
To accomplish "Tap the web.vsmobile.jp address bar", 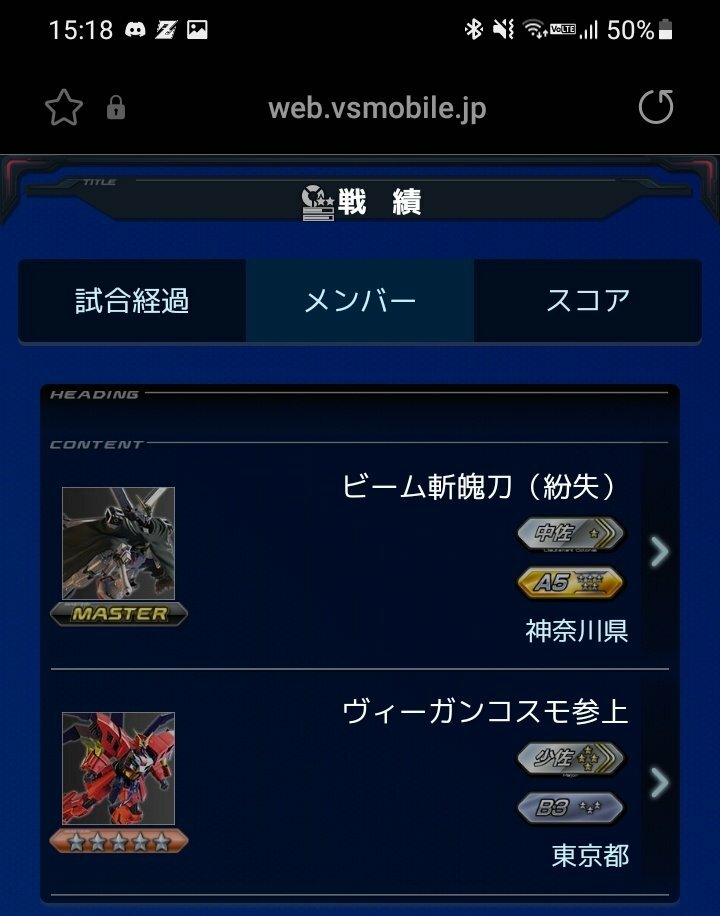I will pyautogui.click(x=377, y=108).
